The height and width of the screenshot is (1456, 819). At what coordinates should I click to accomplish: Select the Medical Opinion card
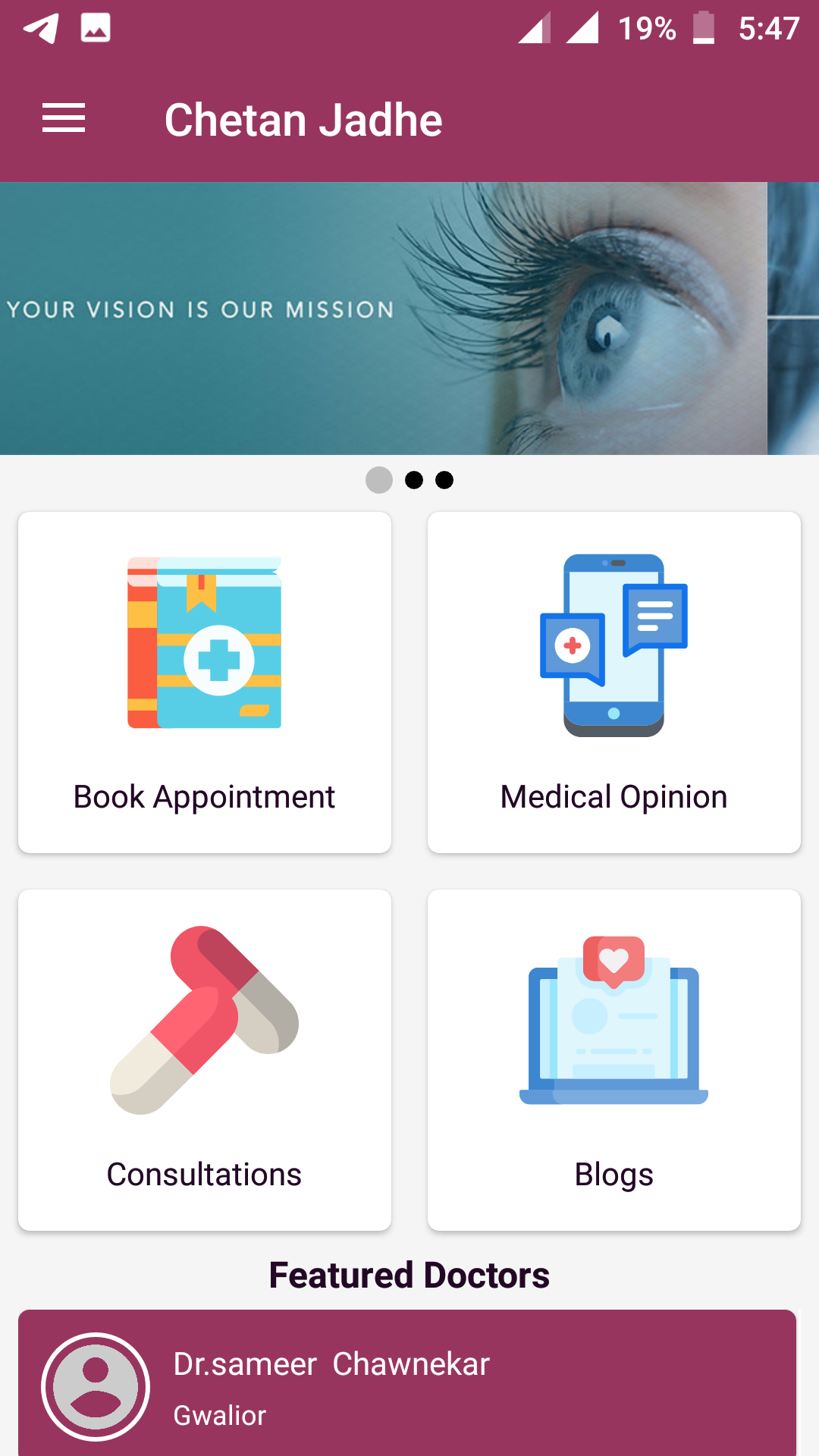coord(613,682)
